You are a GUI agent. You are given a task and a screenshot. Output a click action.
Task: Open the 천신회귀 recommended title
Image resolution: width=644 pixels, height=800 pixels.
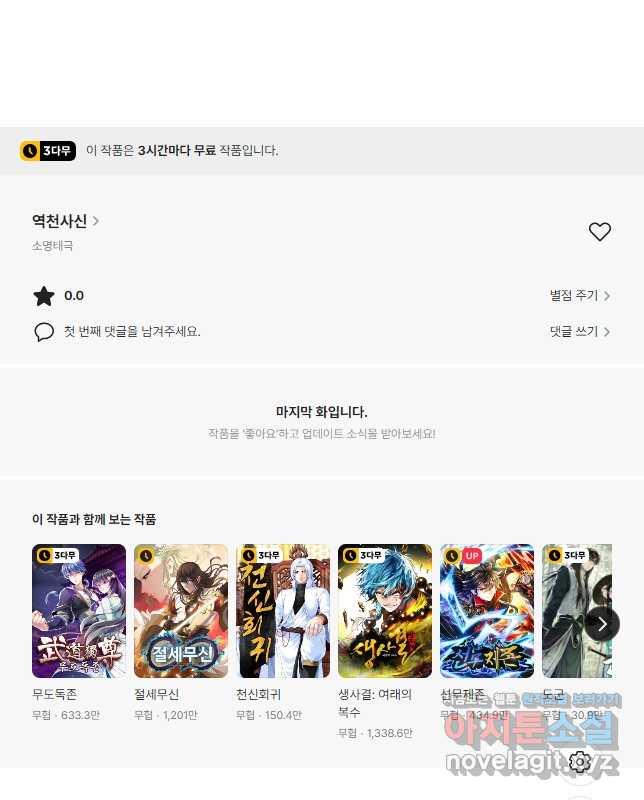coord(283,611)
